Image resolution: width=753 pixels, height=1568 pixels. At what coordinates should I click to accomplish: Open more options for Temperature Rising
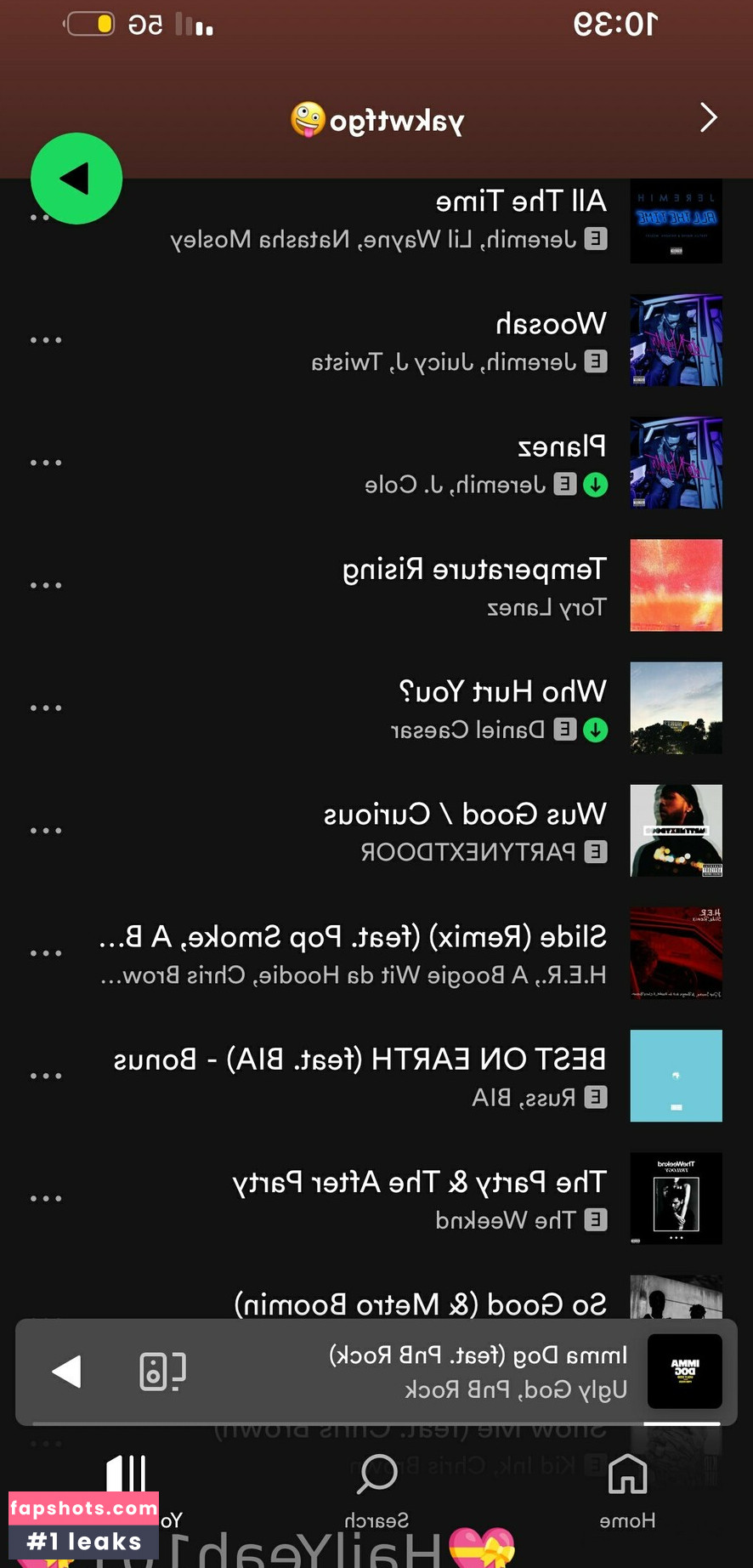coord(46,585)
